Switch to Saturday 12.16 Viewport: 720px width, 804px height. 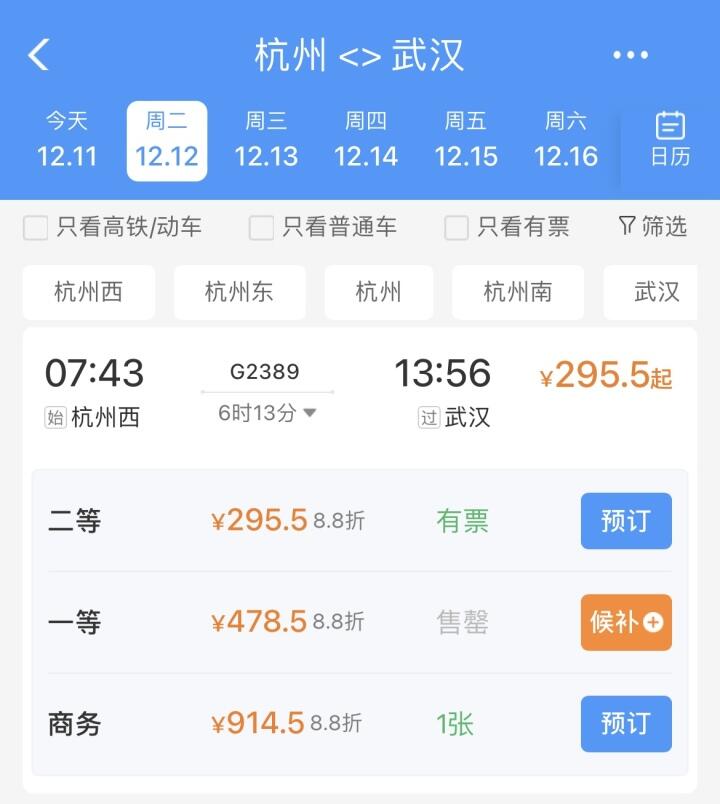pos(566,140)
